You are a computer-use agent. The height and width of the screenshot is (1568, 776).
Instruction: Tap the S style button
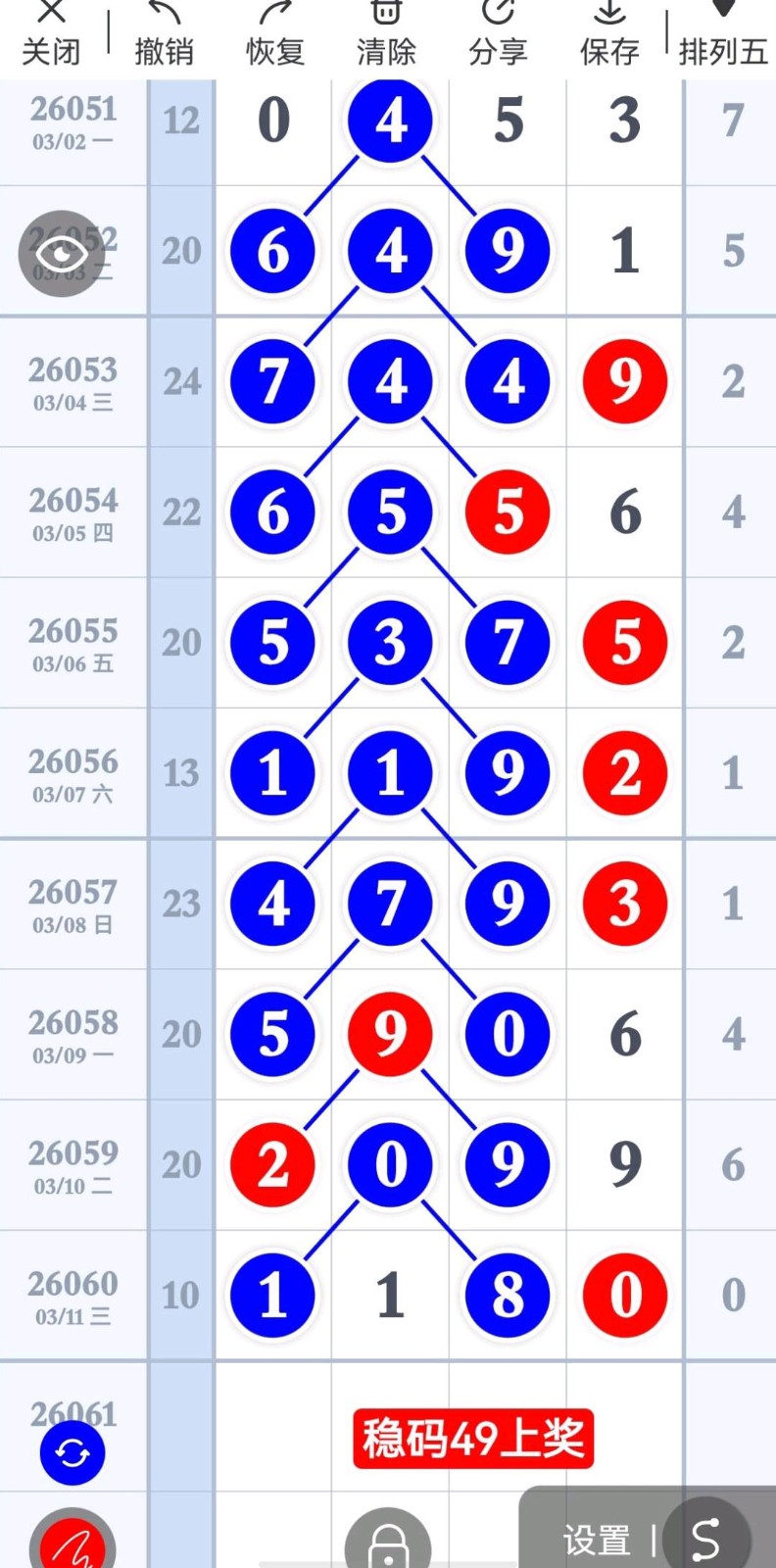point(705,1539)
